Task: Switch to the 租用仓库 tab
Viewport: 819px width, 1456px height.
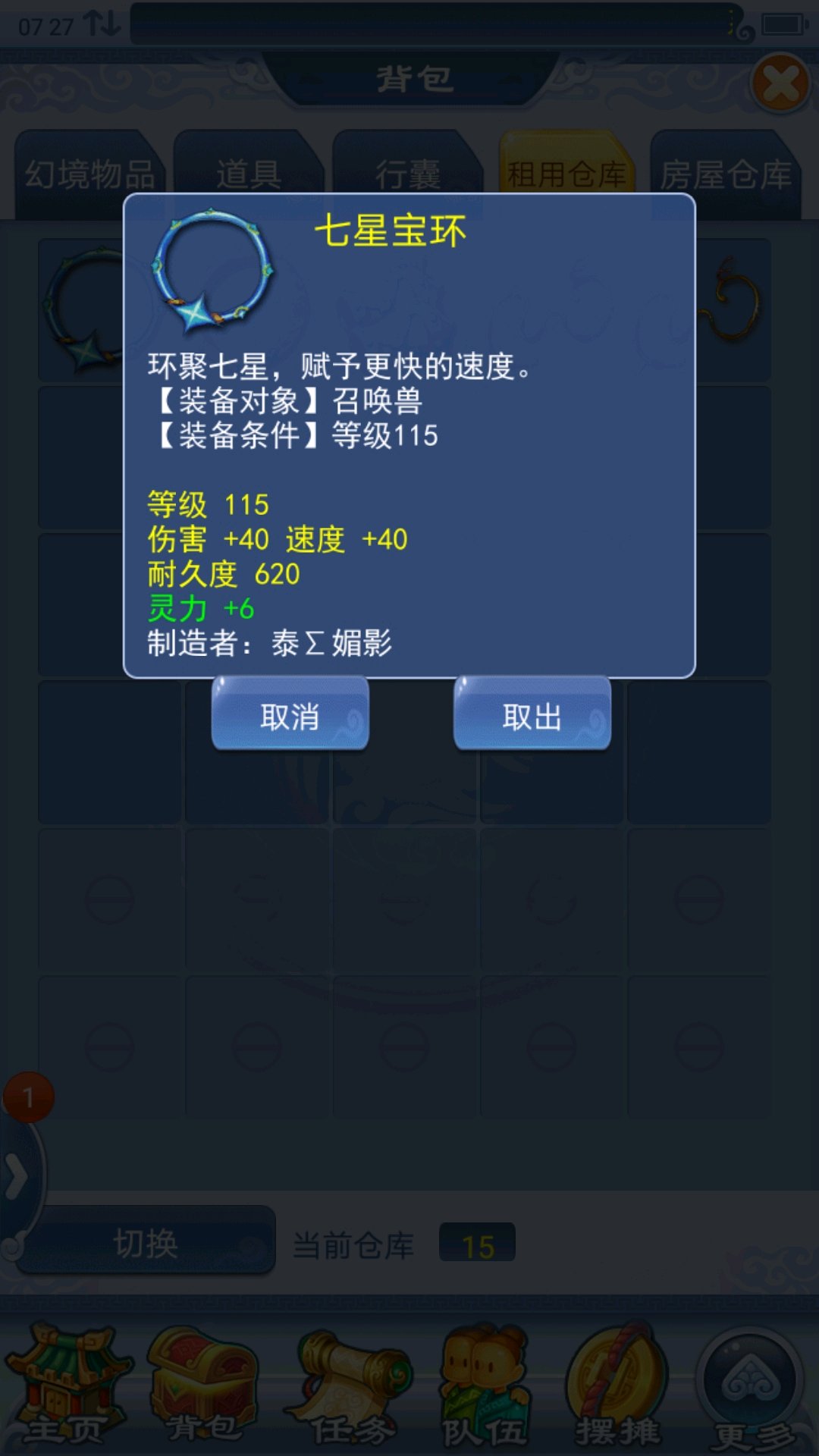Action: pyautogui.click(x=566, y=174)
